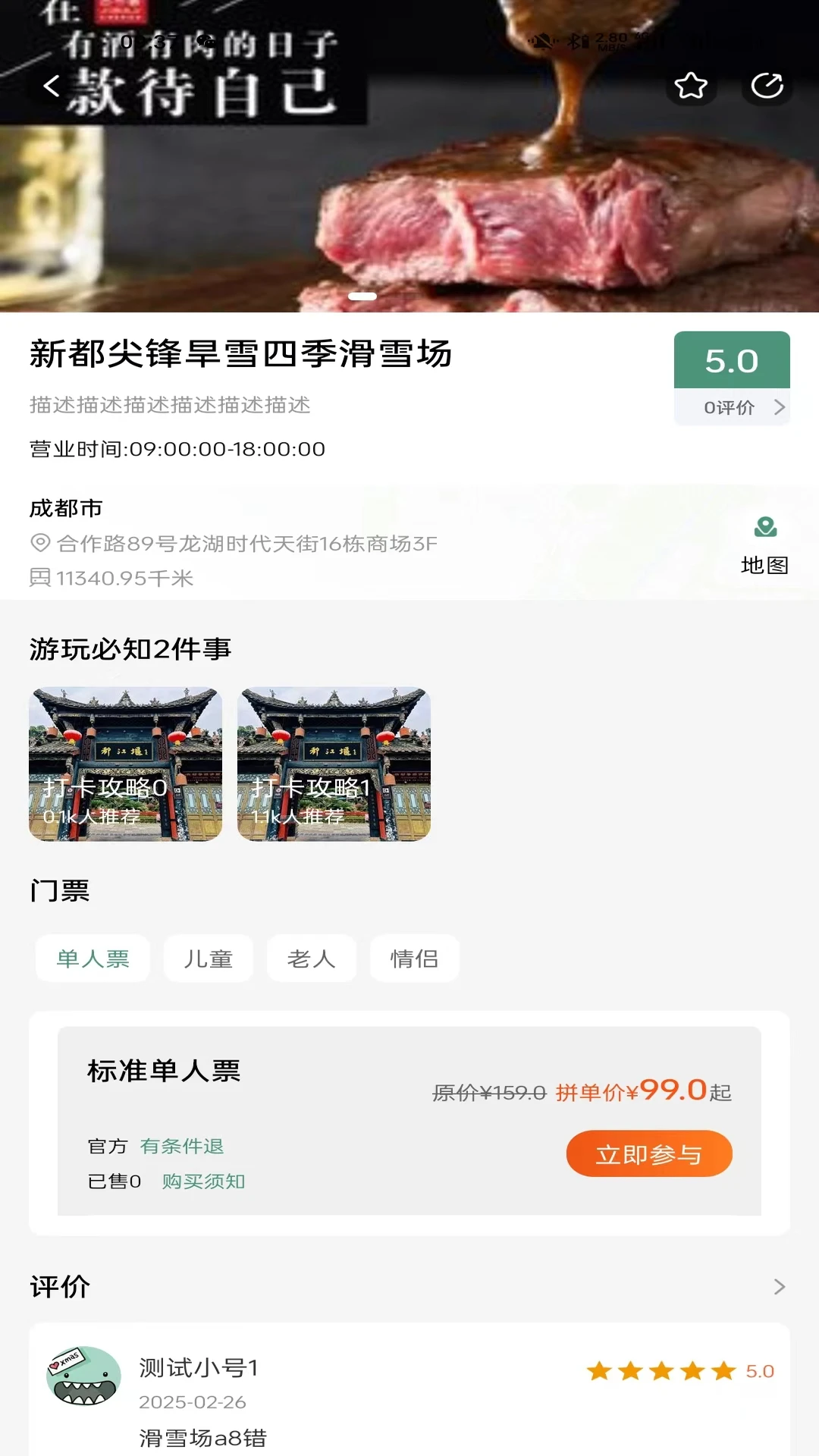Open the 打卡攻略1 guide card
Screen dimensions: 819x1456
tap(334, 764)
